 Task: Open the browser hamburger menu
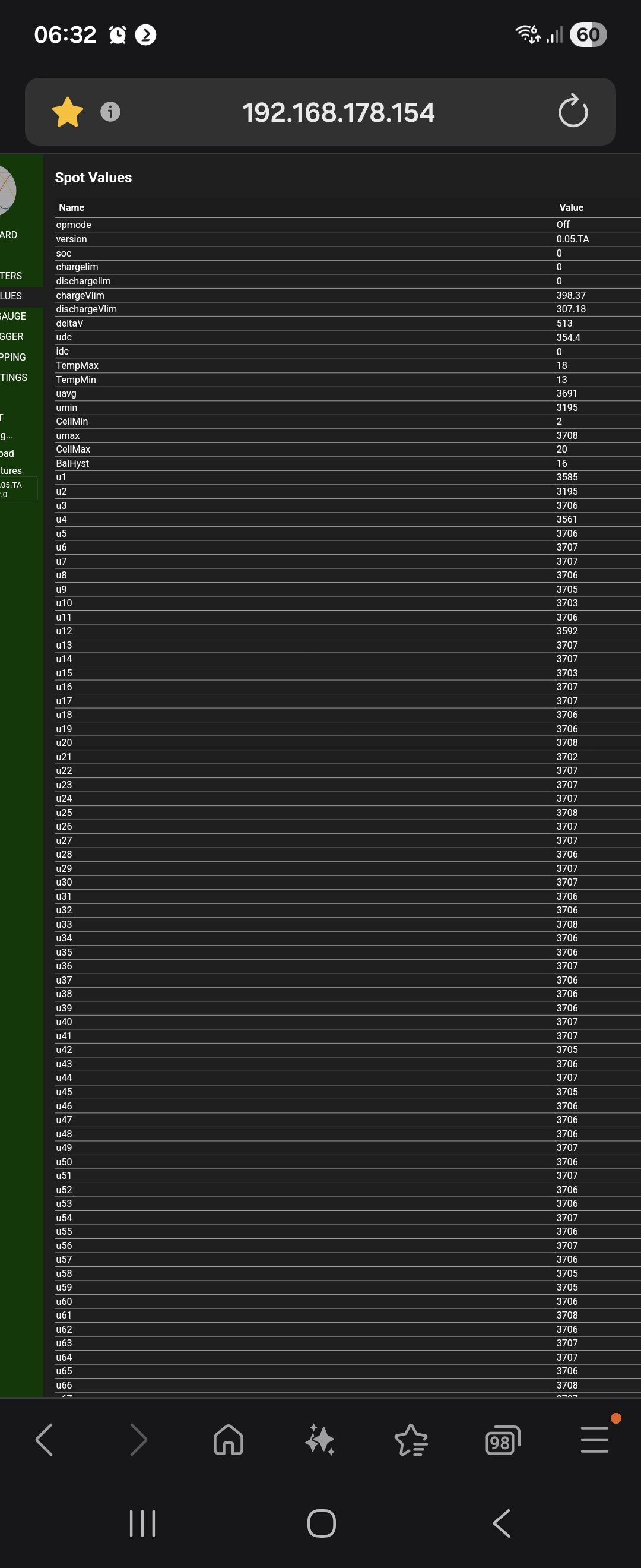click(x=594, y=1440)
